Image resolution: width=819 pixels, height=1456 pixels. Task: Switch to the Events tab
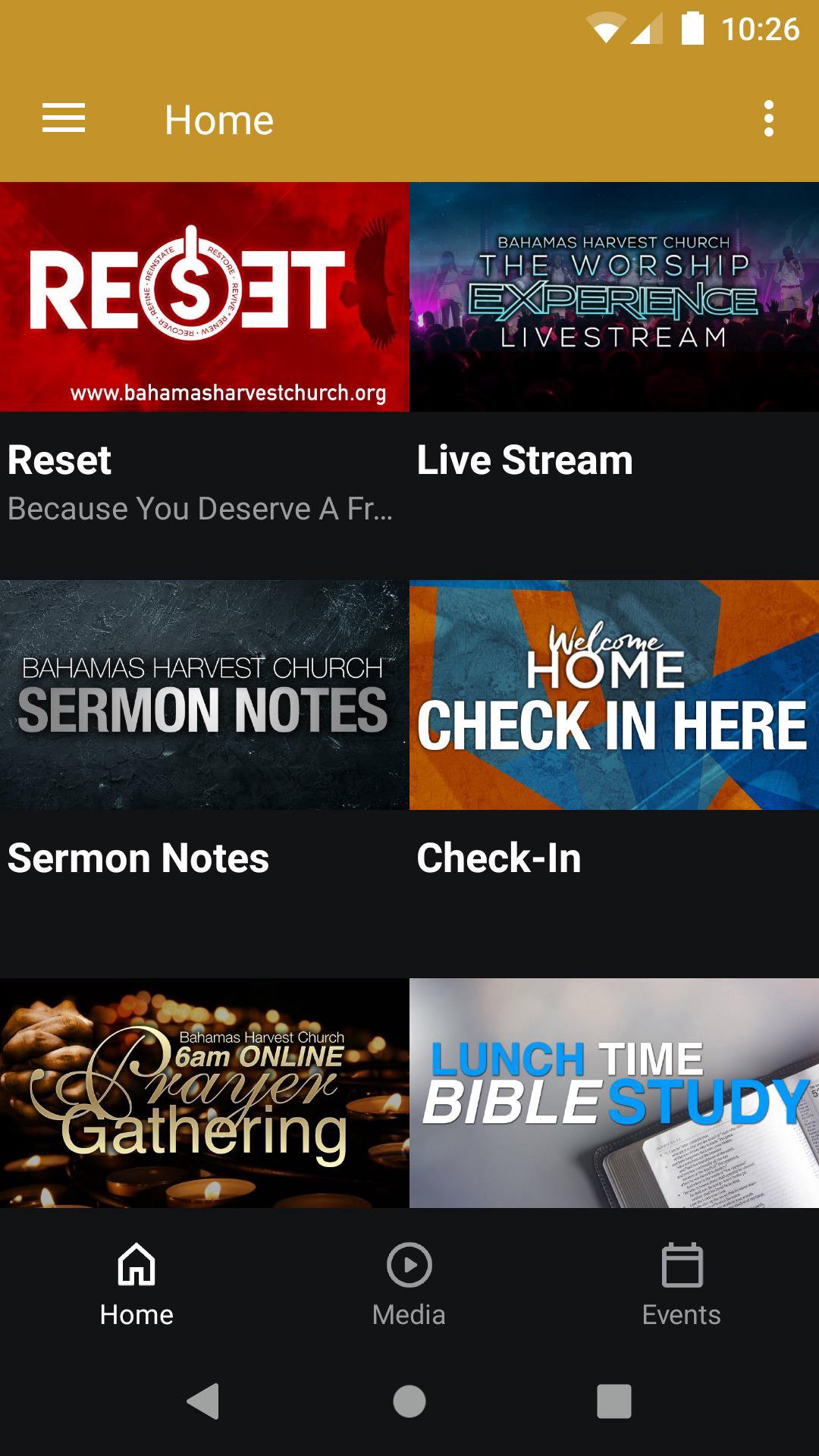[682, 1284]
